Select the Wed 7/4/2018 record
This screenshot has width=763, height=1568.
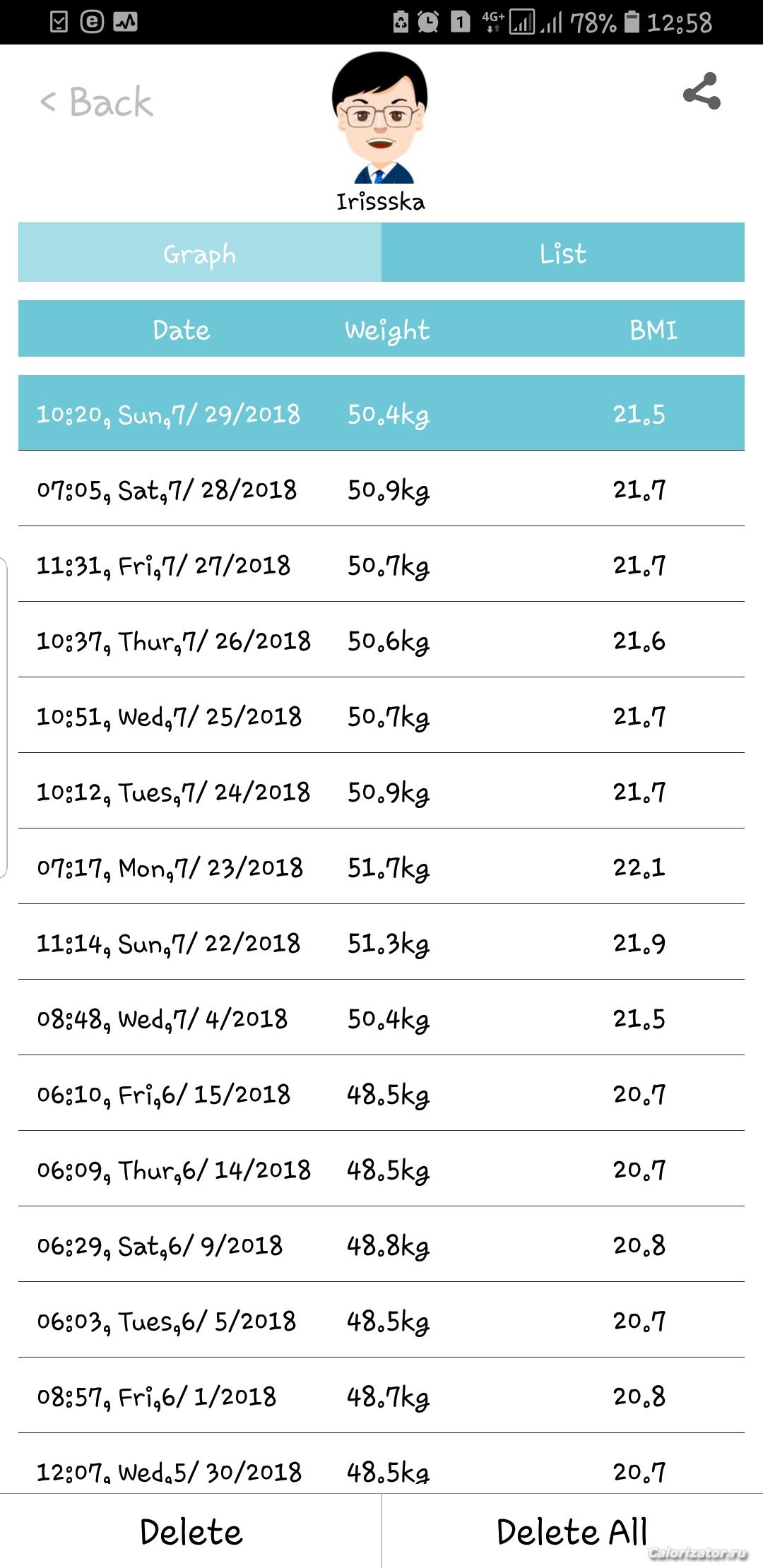tap(381, 1018)
